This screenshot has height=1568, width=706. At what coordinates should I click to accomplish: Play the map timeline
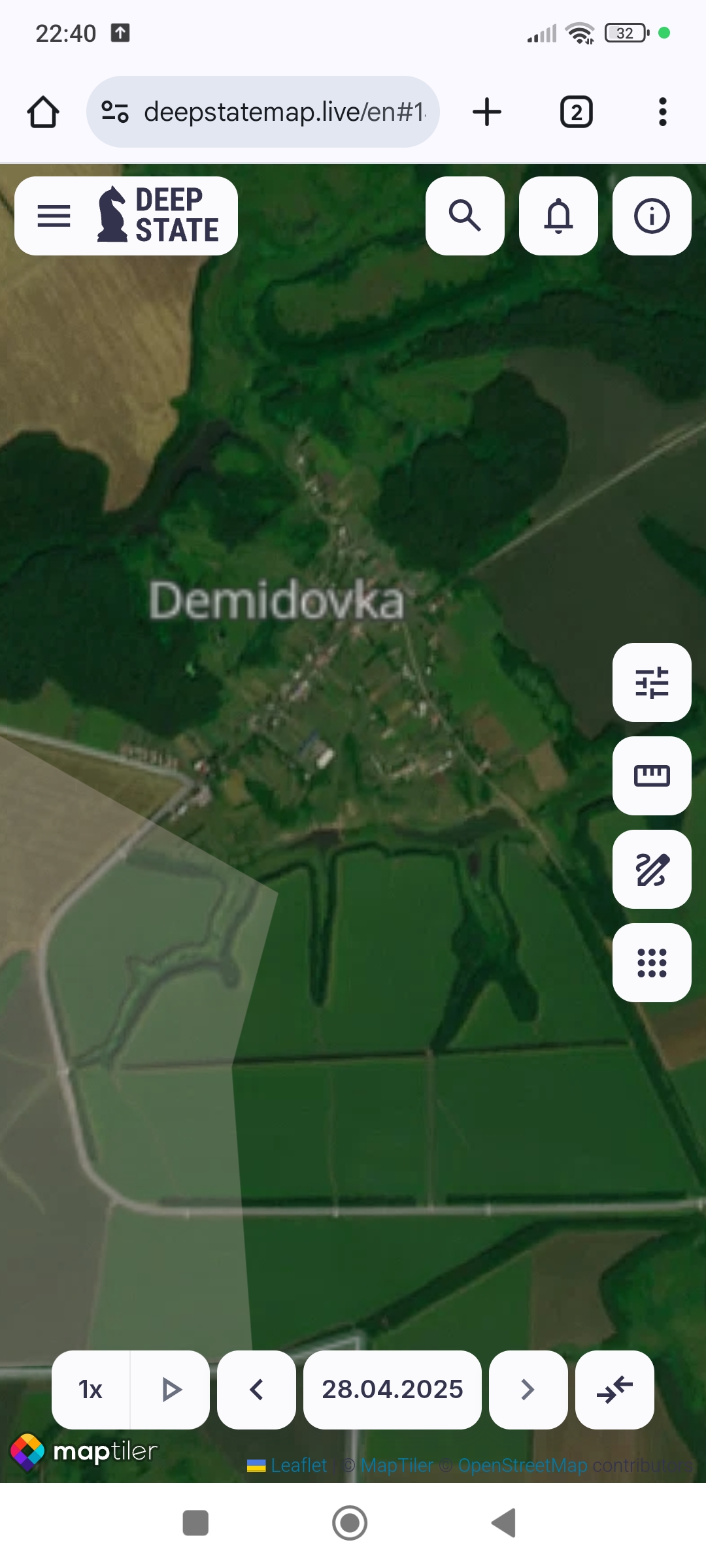171,1390
